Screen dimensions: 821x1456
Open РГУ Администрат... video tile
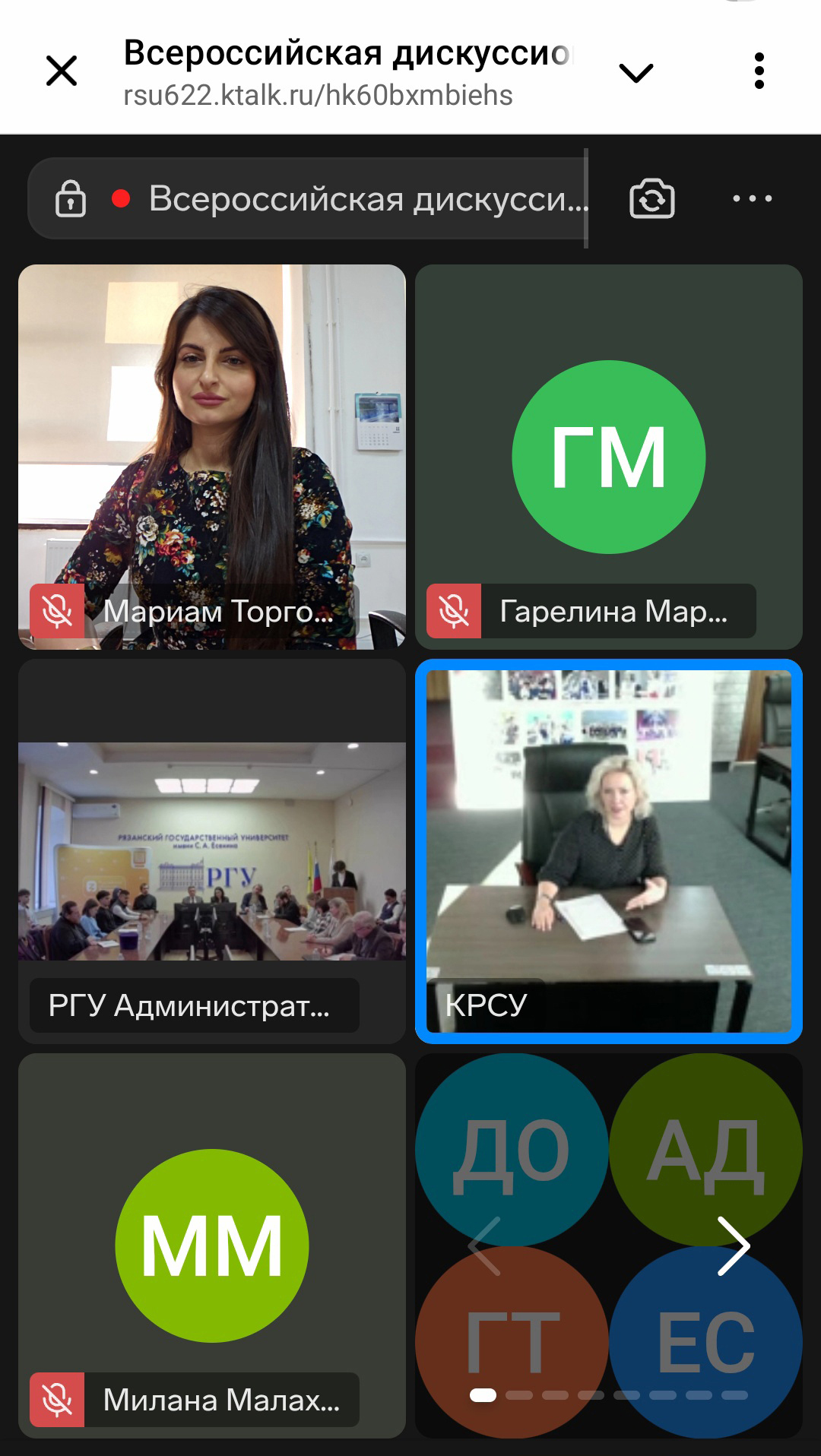(x=212, y=851)
